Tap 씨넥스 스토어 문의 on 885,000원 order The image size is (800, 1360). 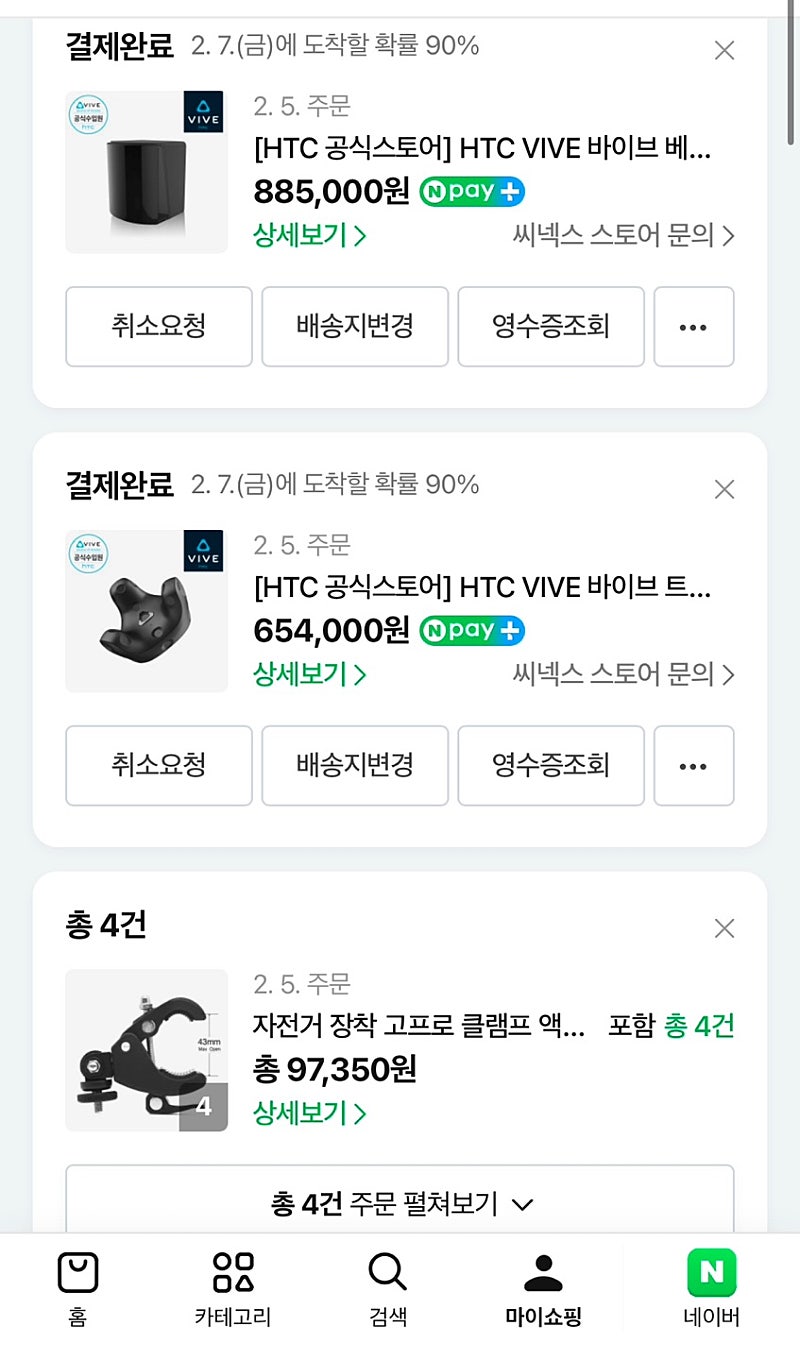[x=624, y=236]
